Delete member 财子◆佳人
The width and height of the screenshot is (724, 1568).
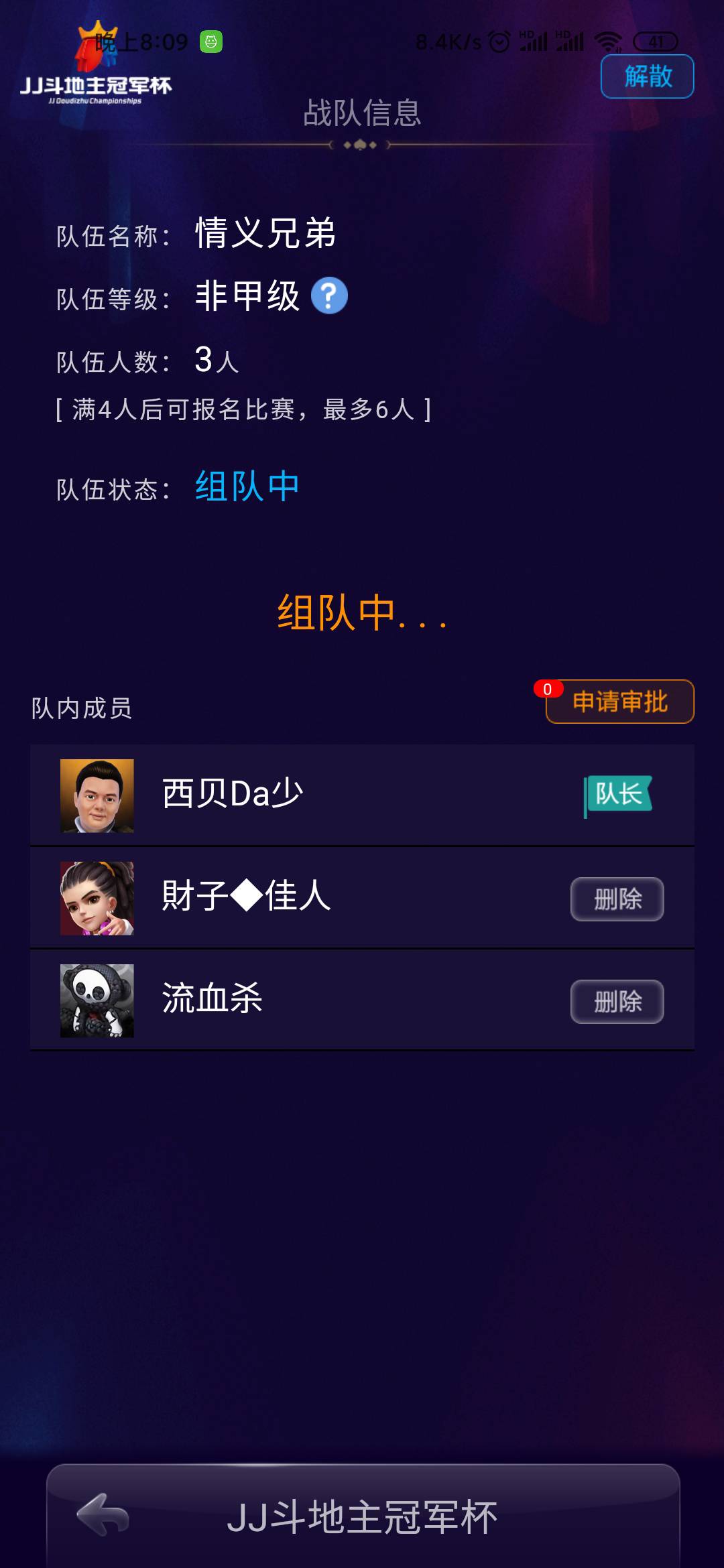[x=616, y=899]
